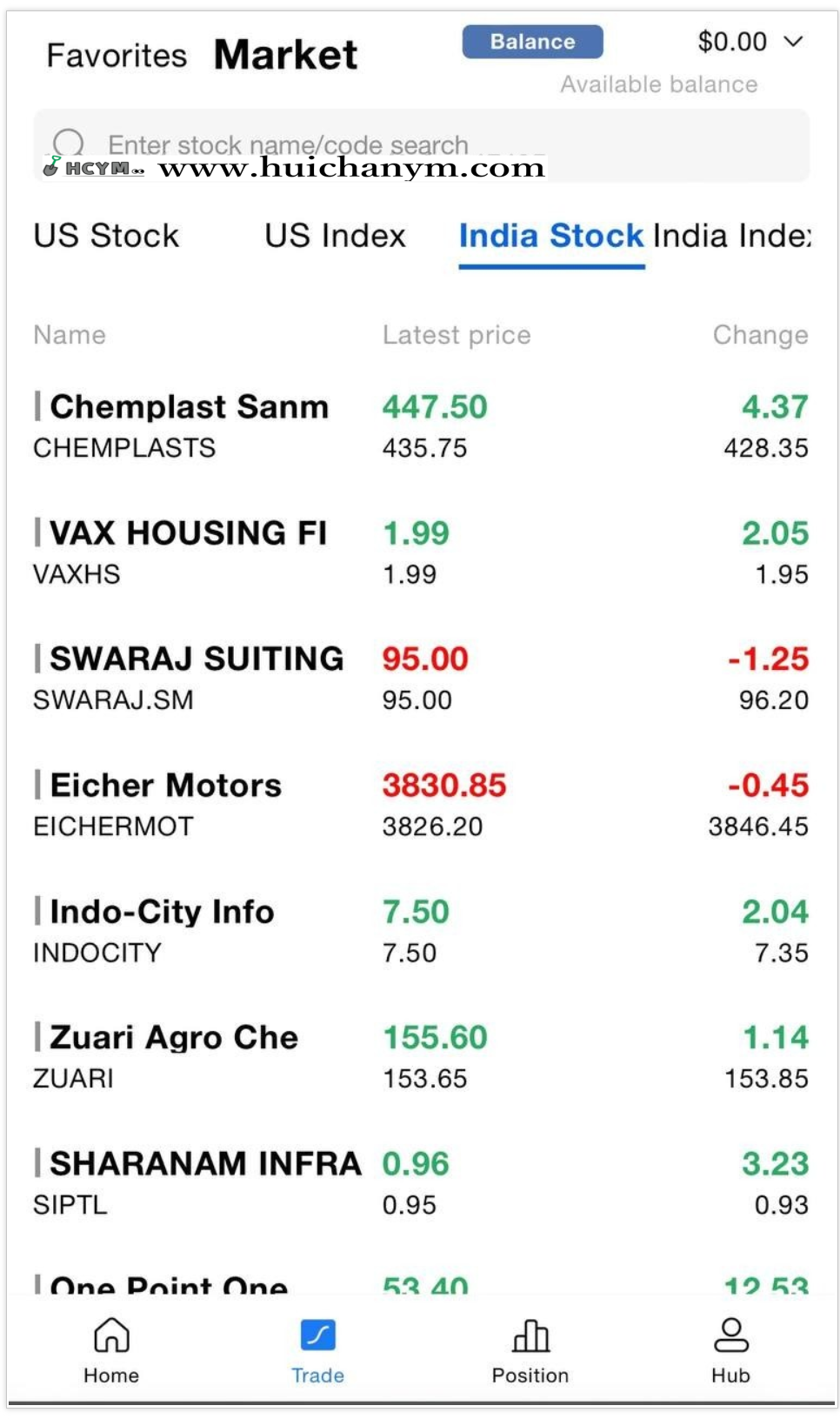Go to the Home tab
840x1419 pixels.
(111, 1349)
